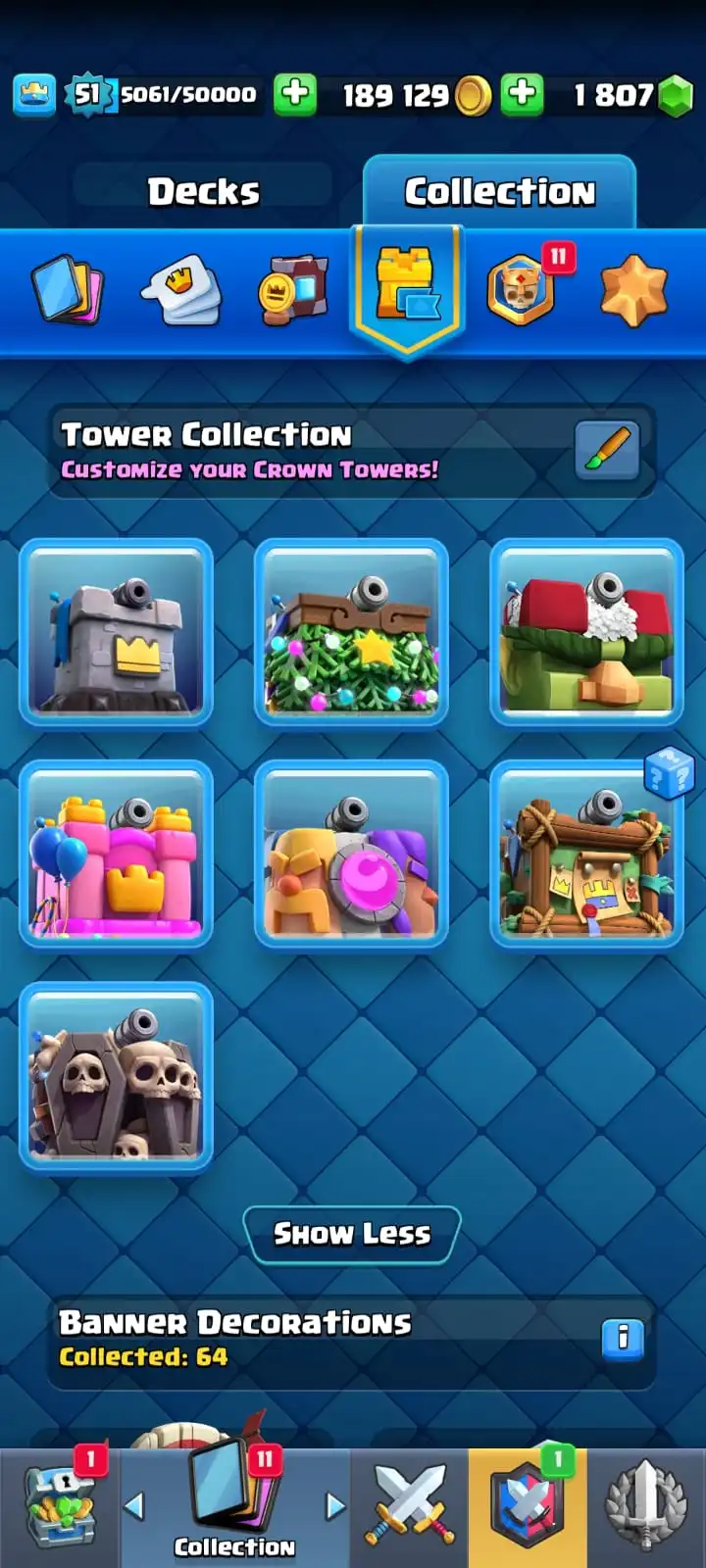Screen dimensions: 706x1568
Task: Open the emotes sub-tab
Action: click(181, 290)
